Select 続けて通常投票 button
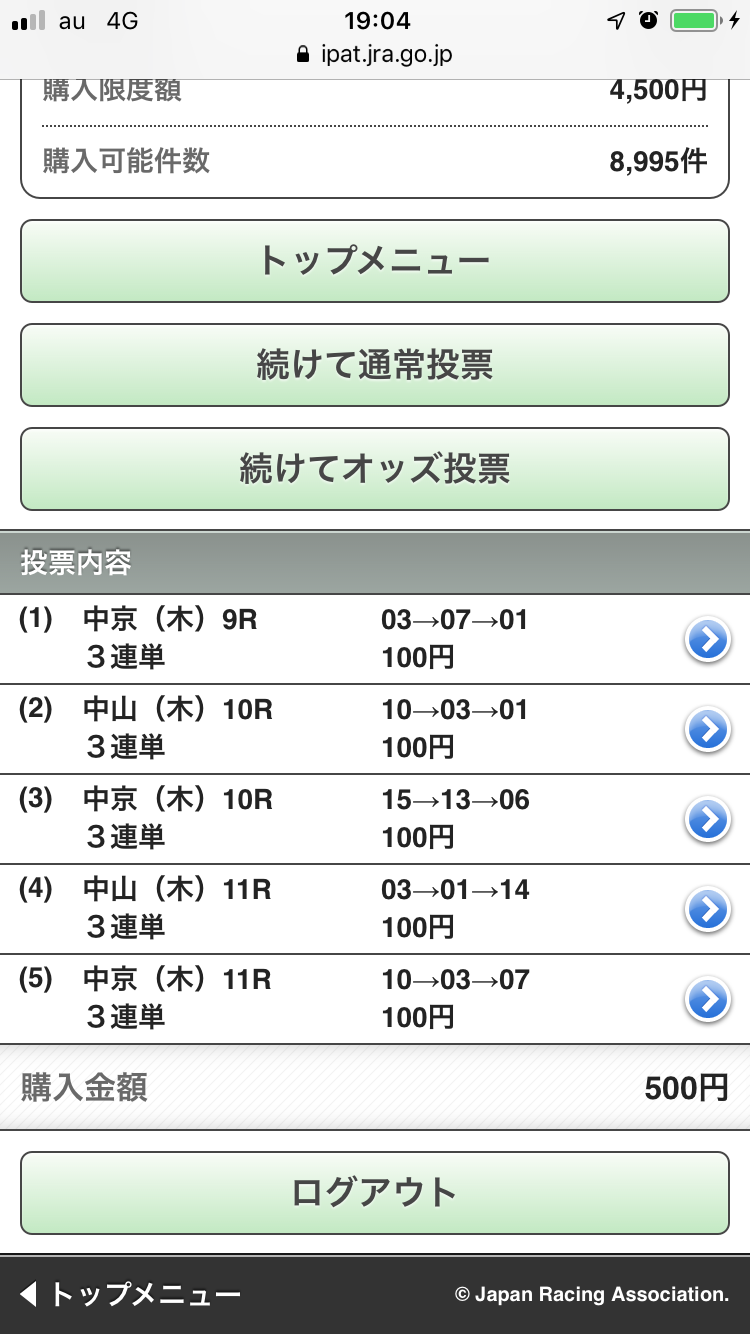Image resolution: width=750 pixels, height=1334 pixels. [x=374, y=365]
